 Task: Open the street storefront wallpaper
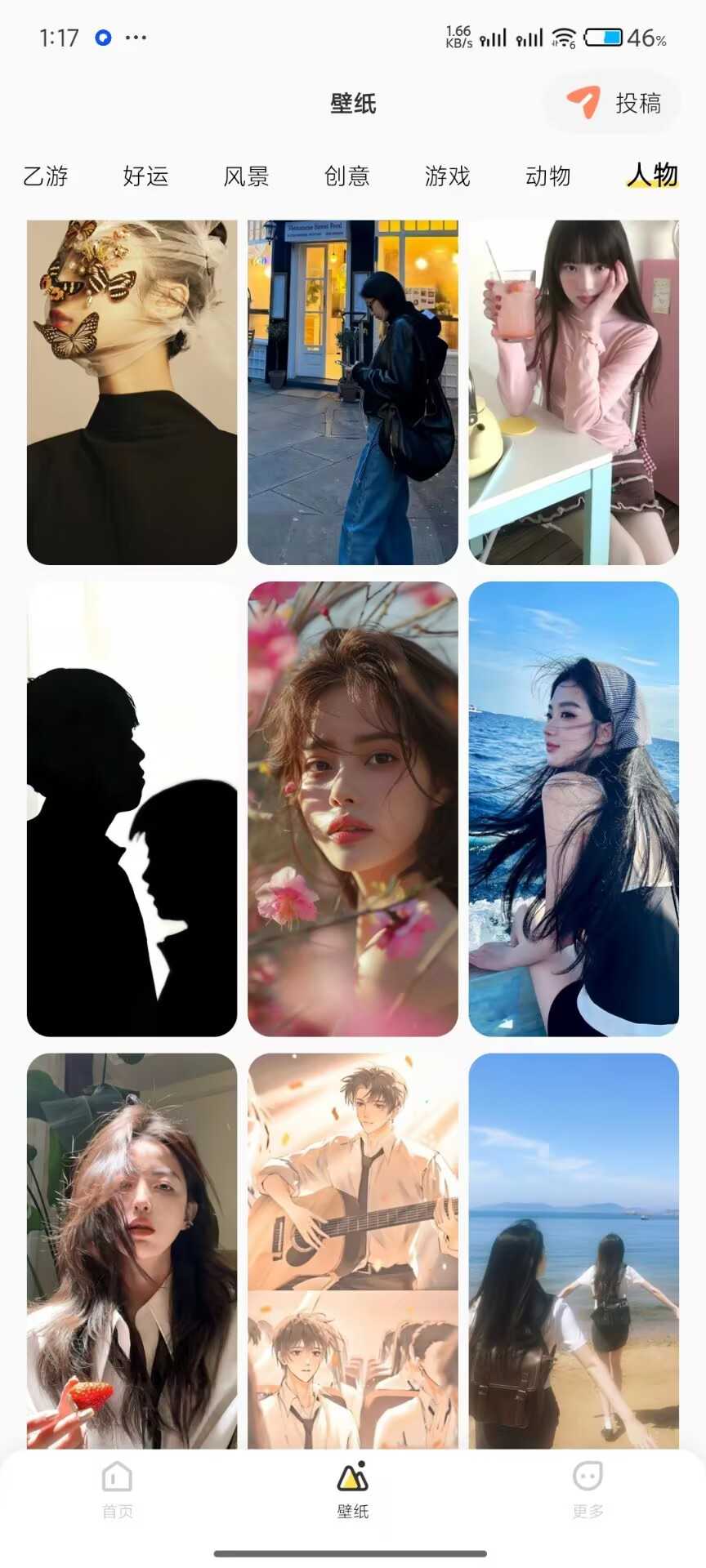pos(353,392)
